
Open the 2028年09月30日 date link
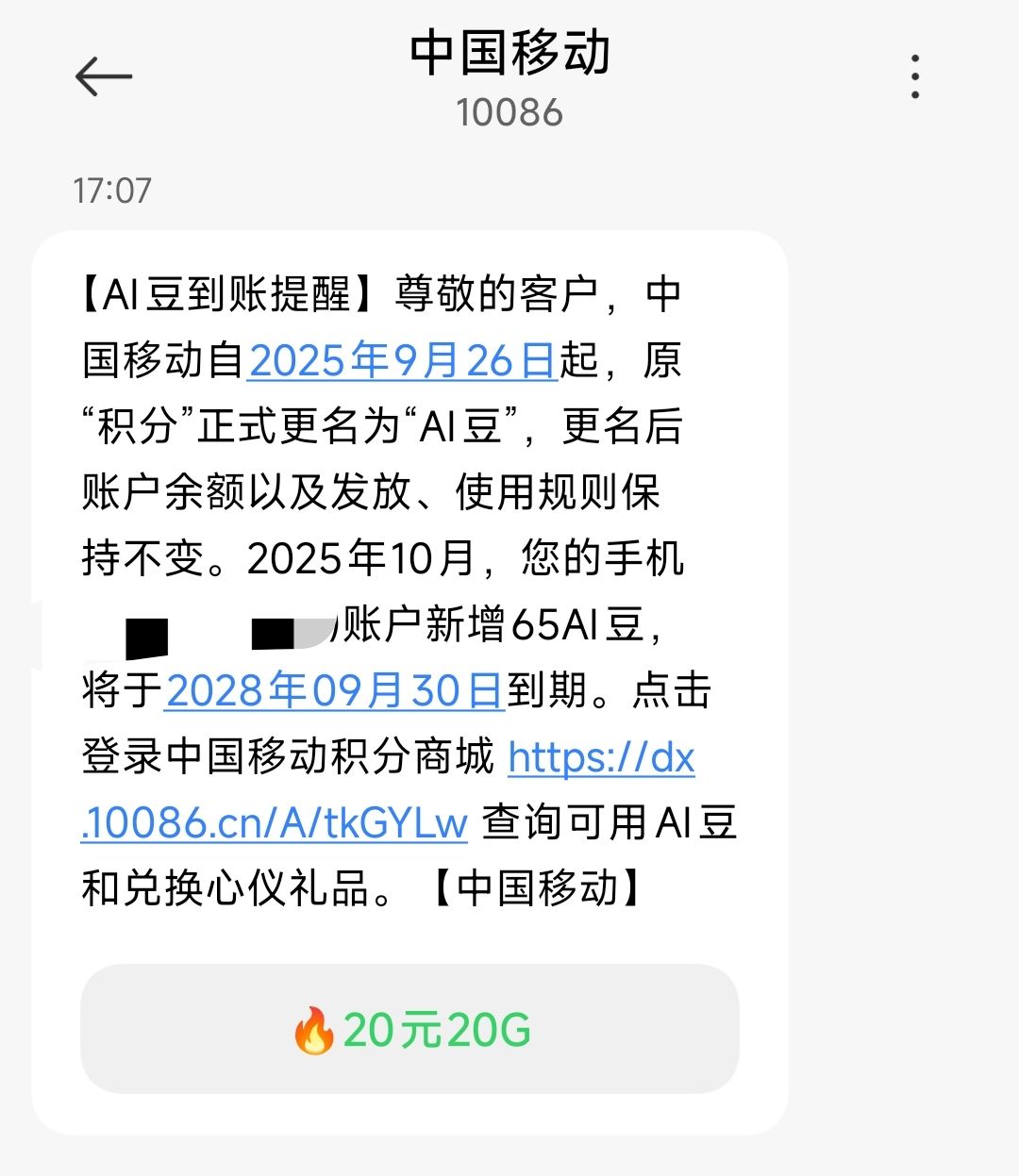pyautogui.click(x=336, y=691)
